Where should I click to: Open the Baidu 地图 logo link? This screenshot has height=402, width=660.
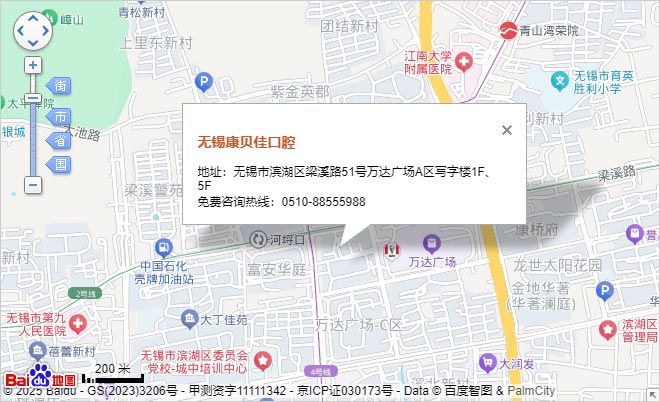[40, 379]
